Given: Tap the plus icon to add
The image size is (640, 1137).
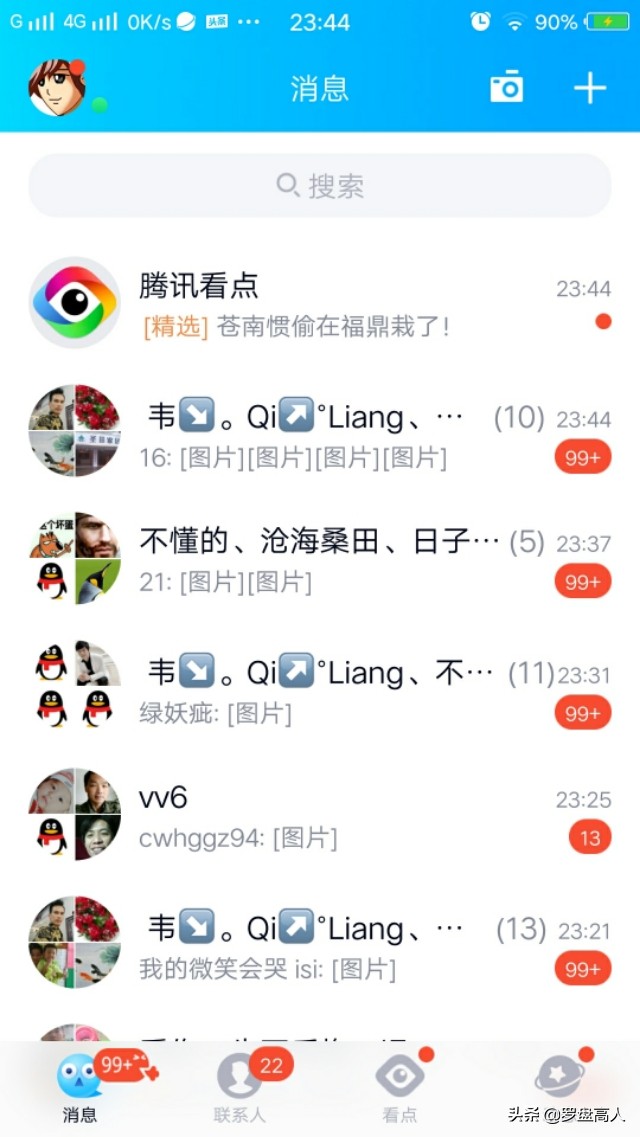Looking at the screenshot, I should 590,88.
